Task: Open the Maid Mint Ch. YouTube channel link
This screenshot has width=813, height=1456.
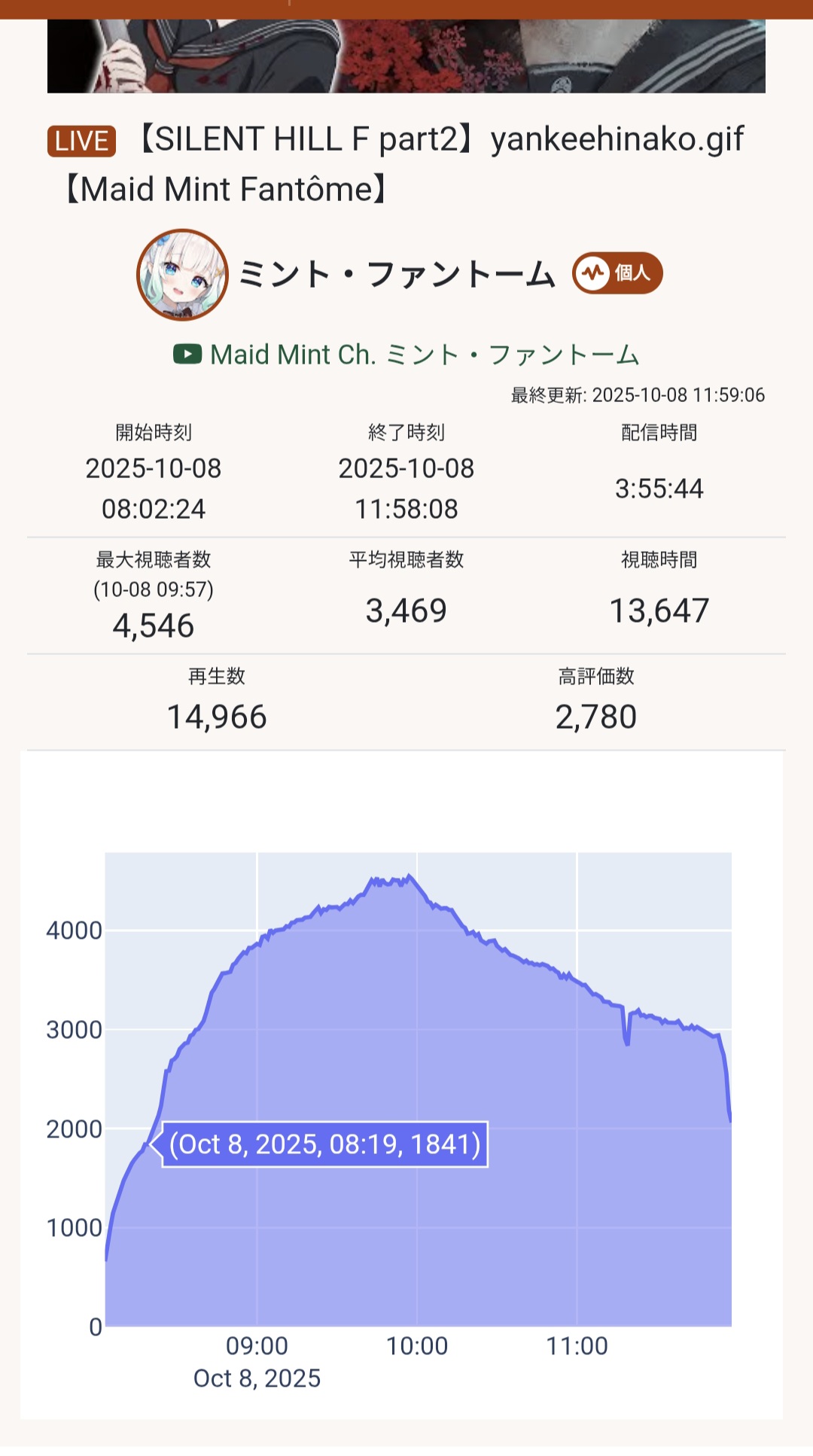Action: 406,355
